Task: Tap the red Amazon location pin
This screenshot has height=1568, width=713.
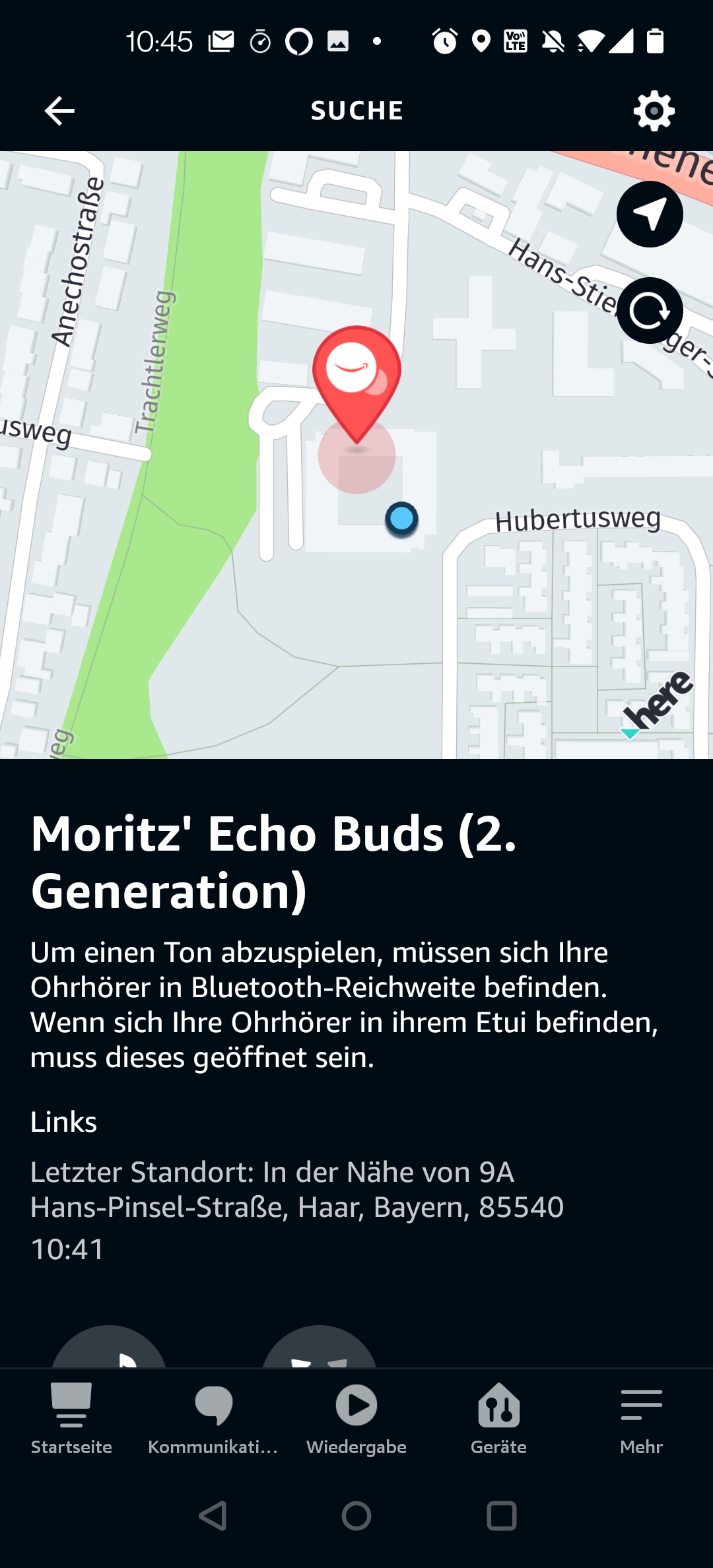Action: [356, 376]
